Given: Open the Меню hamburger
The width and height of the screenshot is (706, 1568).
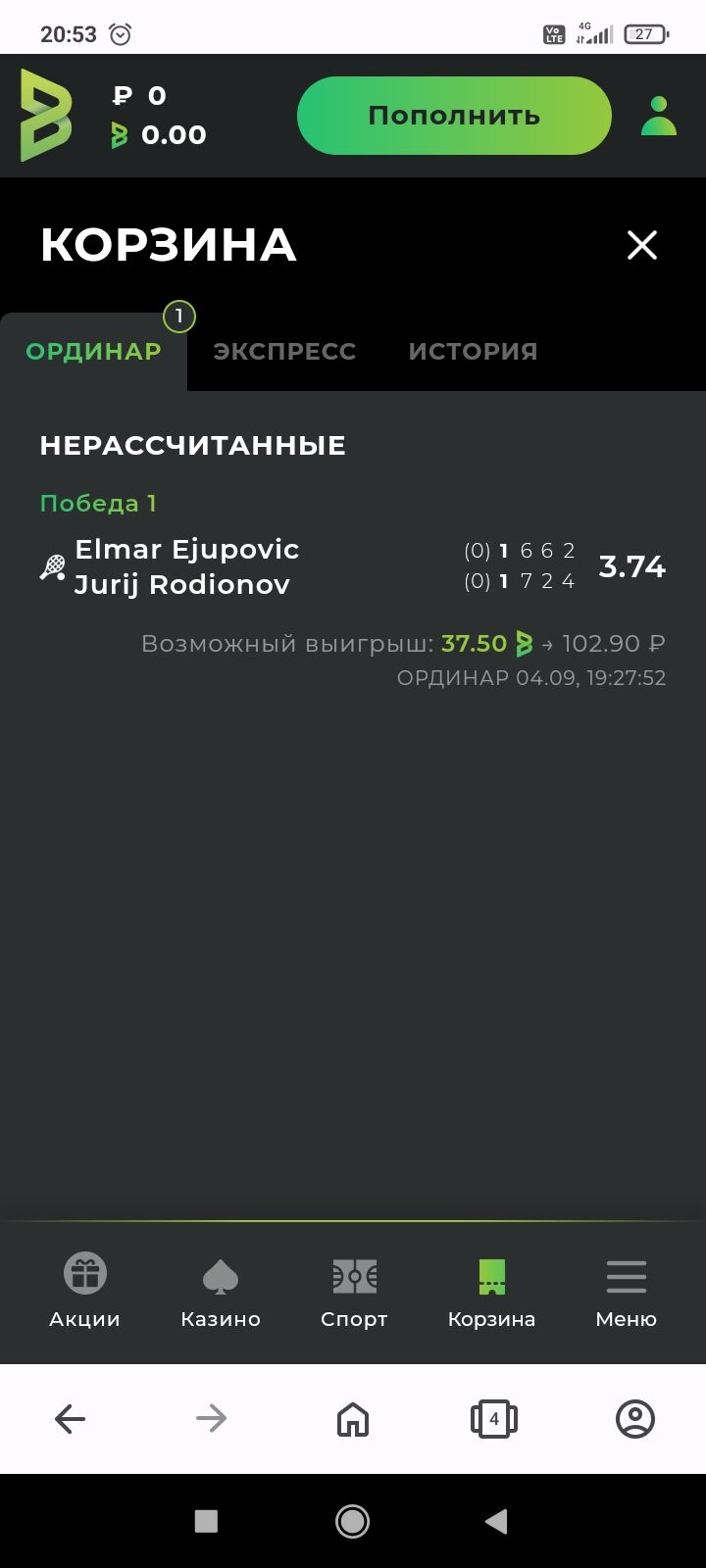Looking at the screenshot, I should (x=626, y=1292).
